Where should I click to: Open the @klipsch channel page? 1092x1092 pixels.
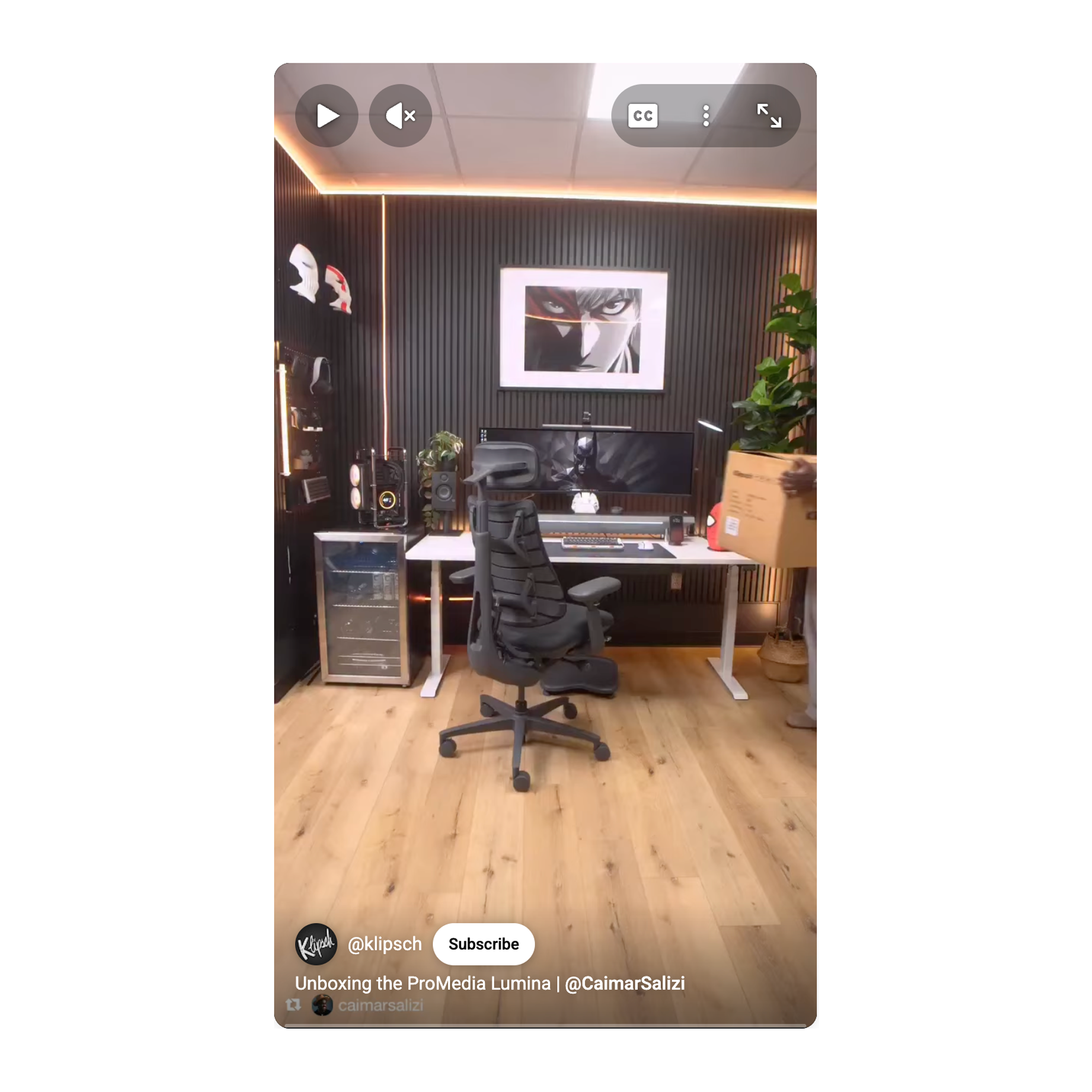(x=384, y=944)
